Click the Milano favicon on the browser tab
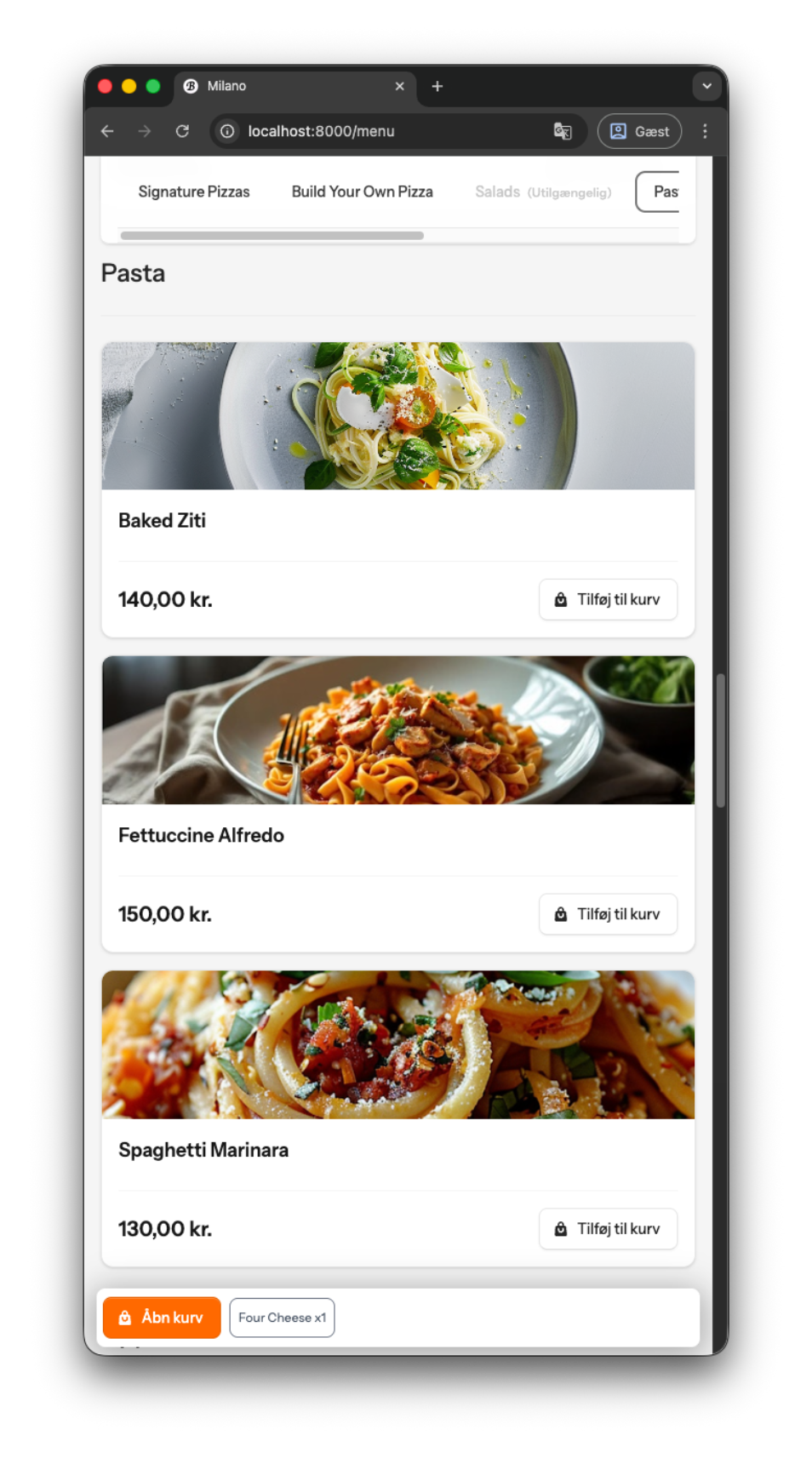The width and height of the screenshot is (812, 1458). [x=191, y=86]
